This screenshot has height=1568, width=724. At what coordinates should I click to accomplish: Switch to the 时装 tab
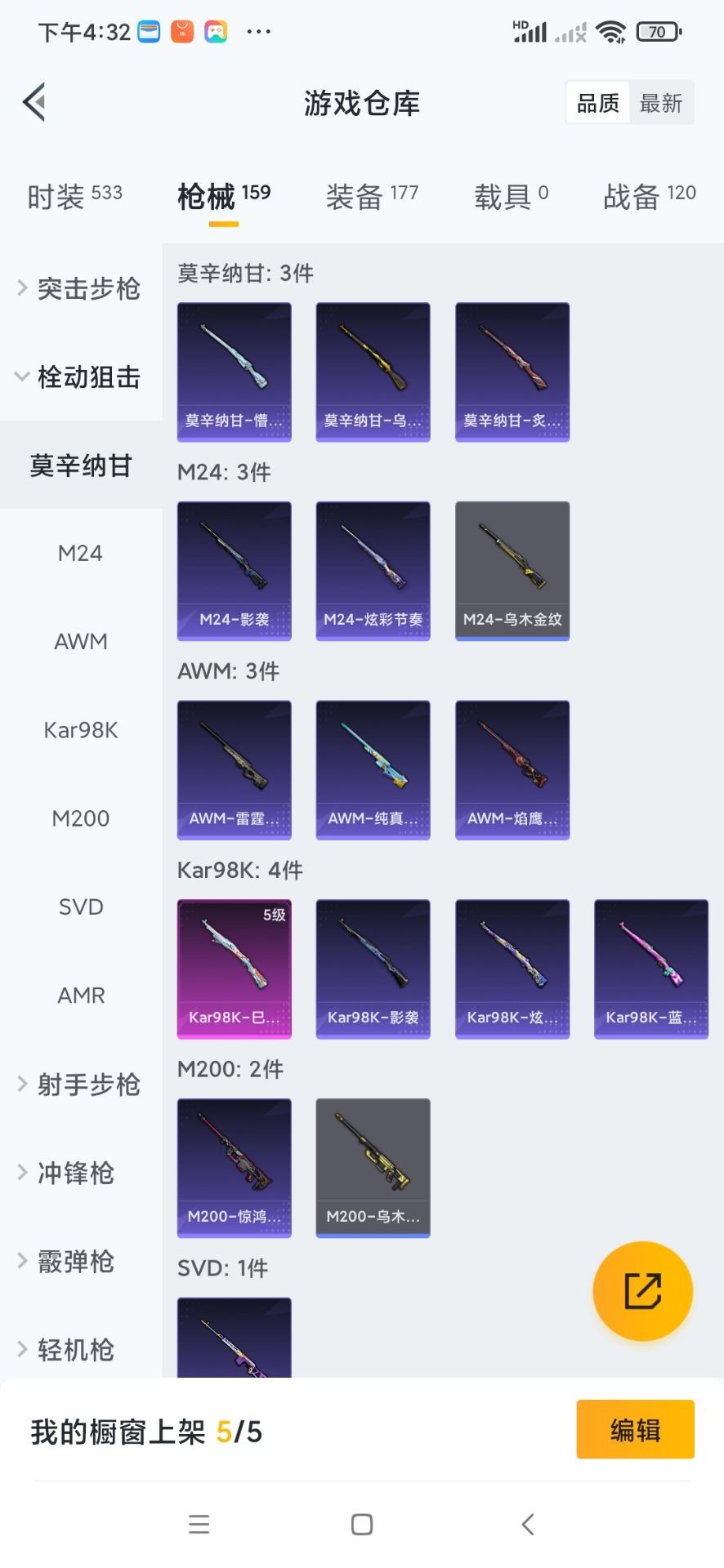74,196
